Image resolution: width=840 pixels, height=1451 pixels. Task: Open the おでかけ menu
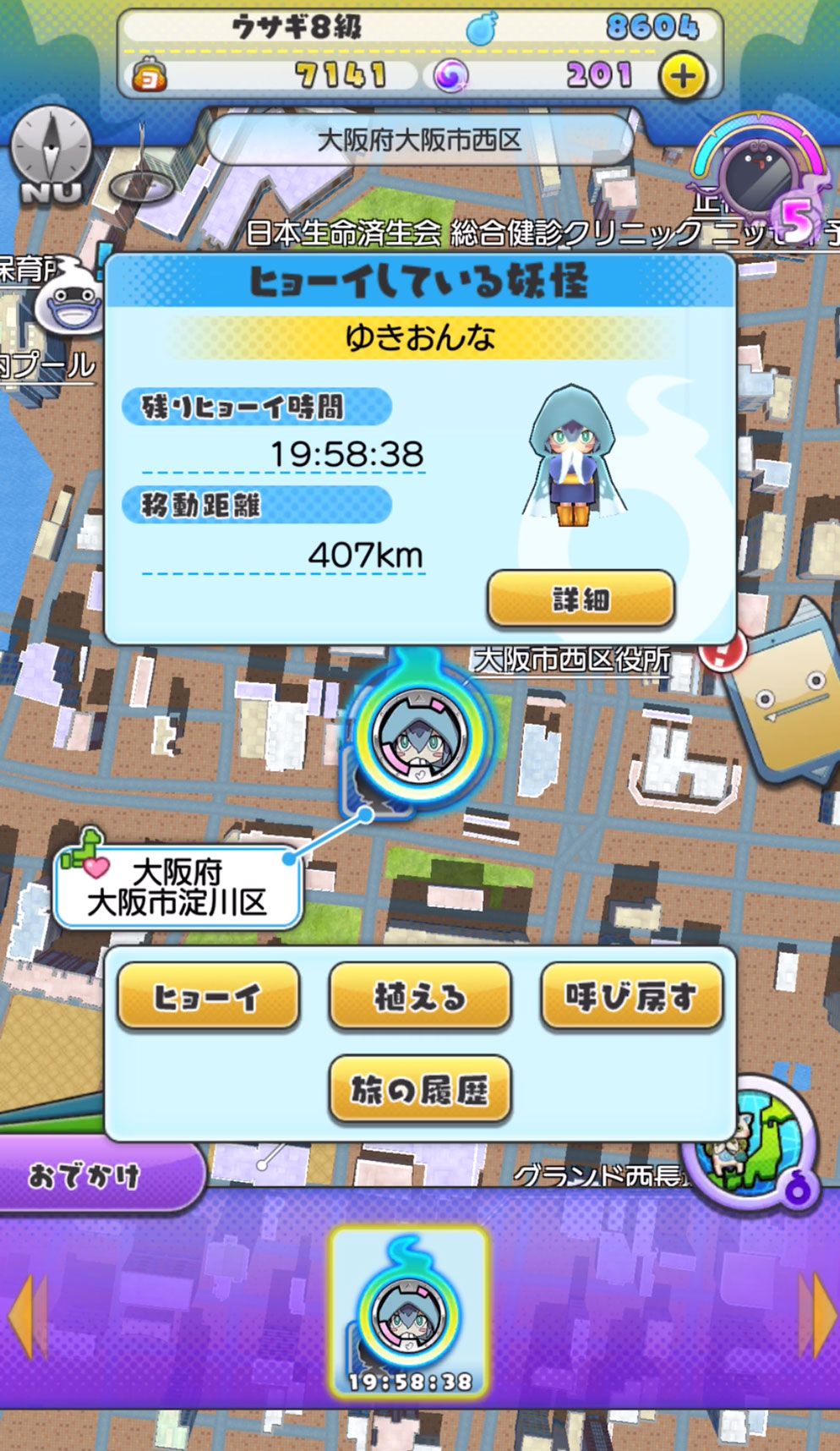[93, 1175]
